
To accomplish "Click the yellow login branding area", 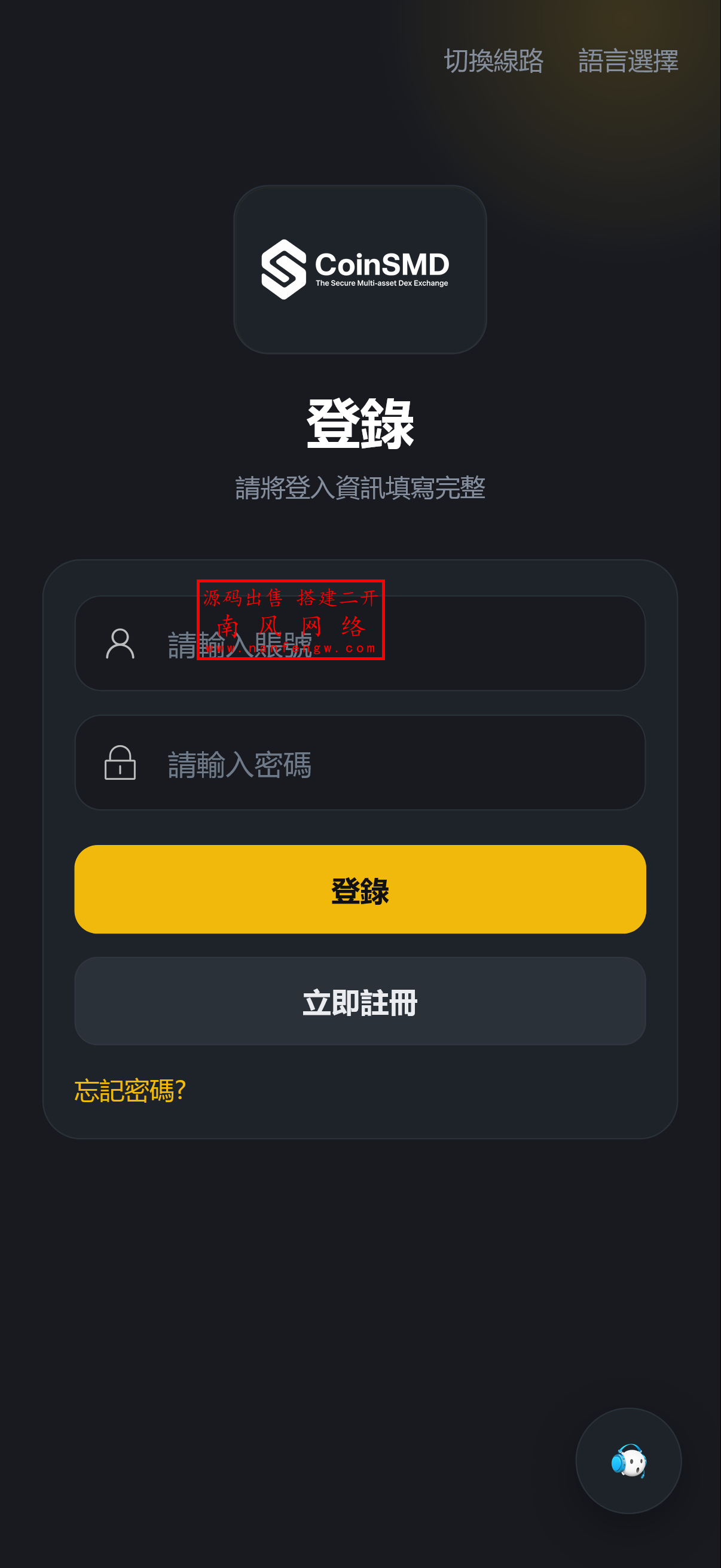I will coord(360,890).
